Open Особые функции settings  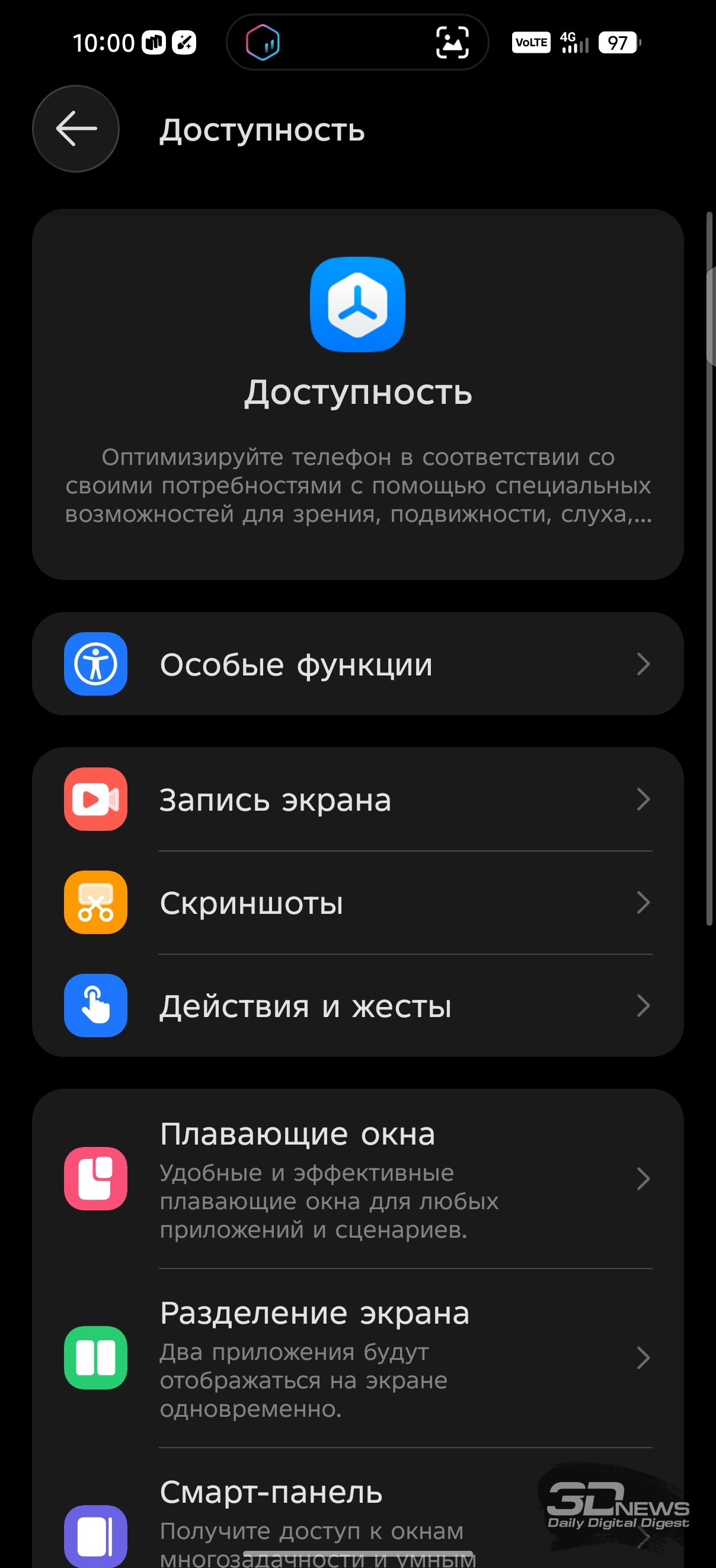pos(357,664)
